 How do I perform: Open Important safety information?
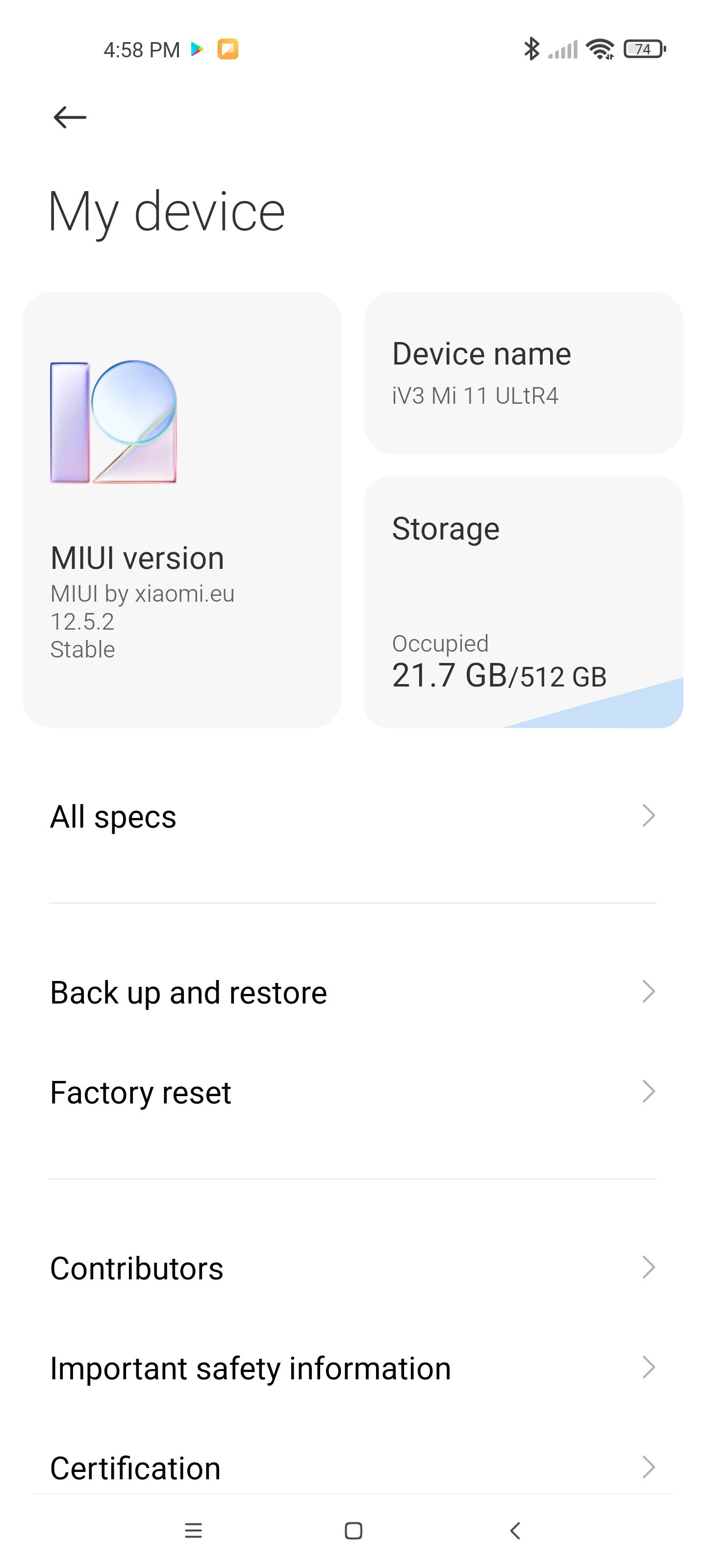pyautogui.click(x=353, y=1368)
